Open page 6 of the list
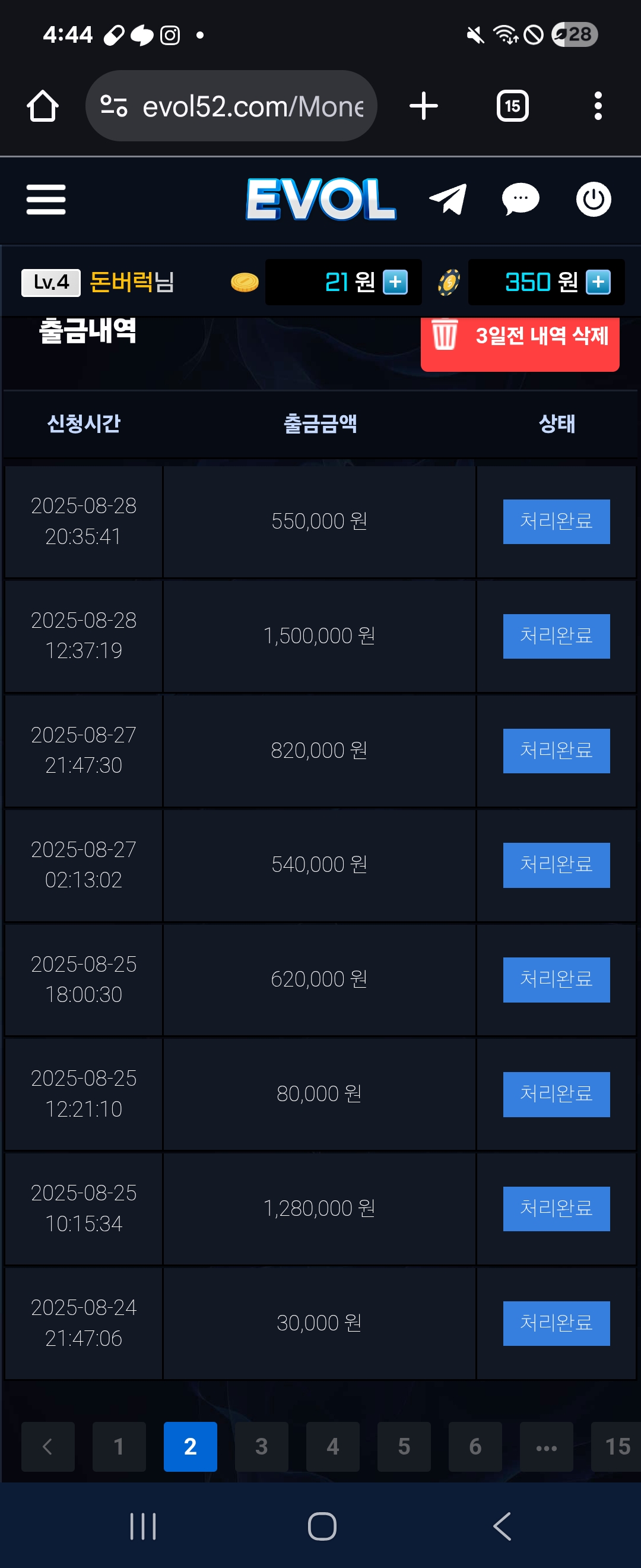The image size is (641, 1568). tap(475, 1446)
